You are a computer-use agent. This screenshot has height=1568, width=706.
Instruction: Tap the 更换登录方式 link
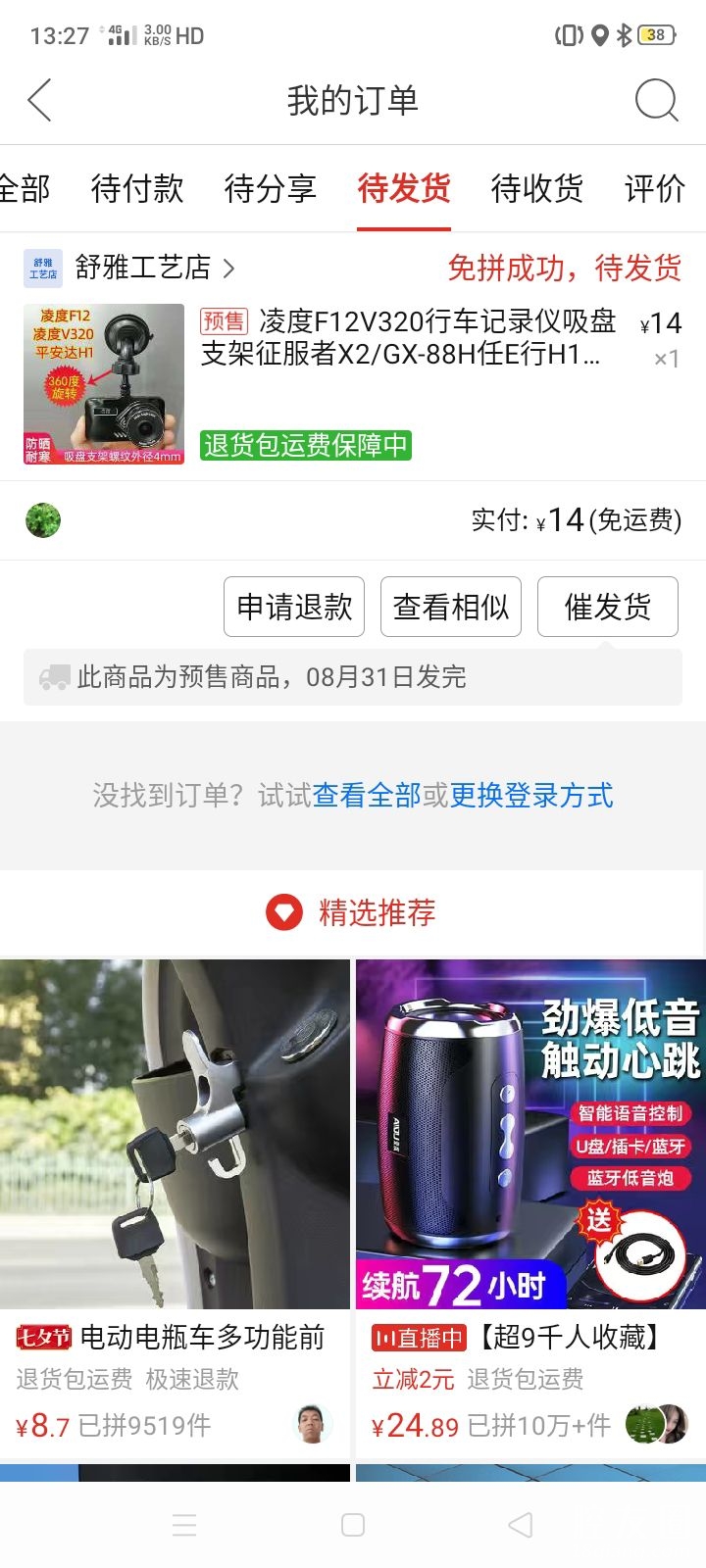click(x=531, y=795)
